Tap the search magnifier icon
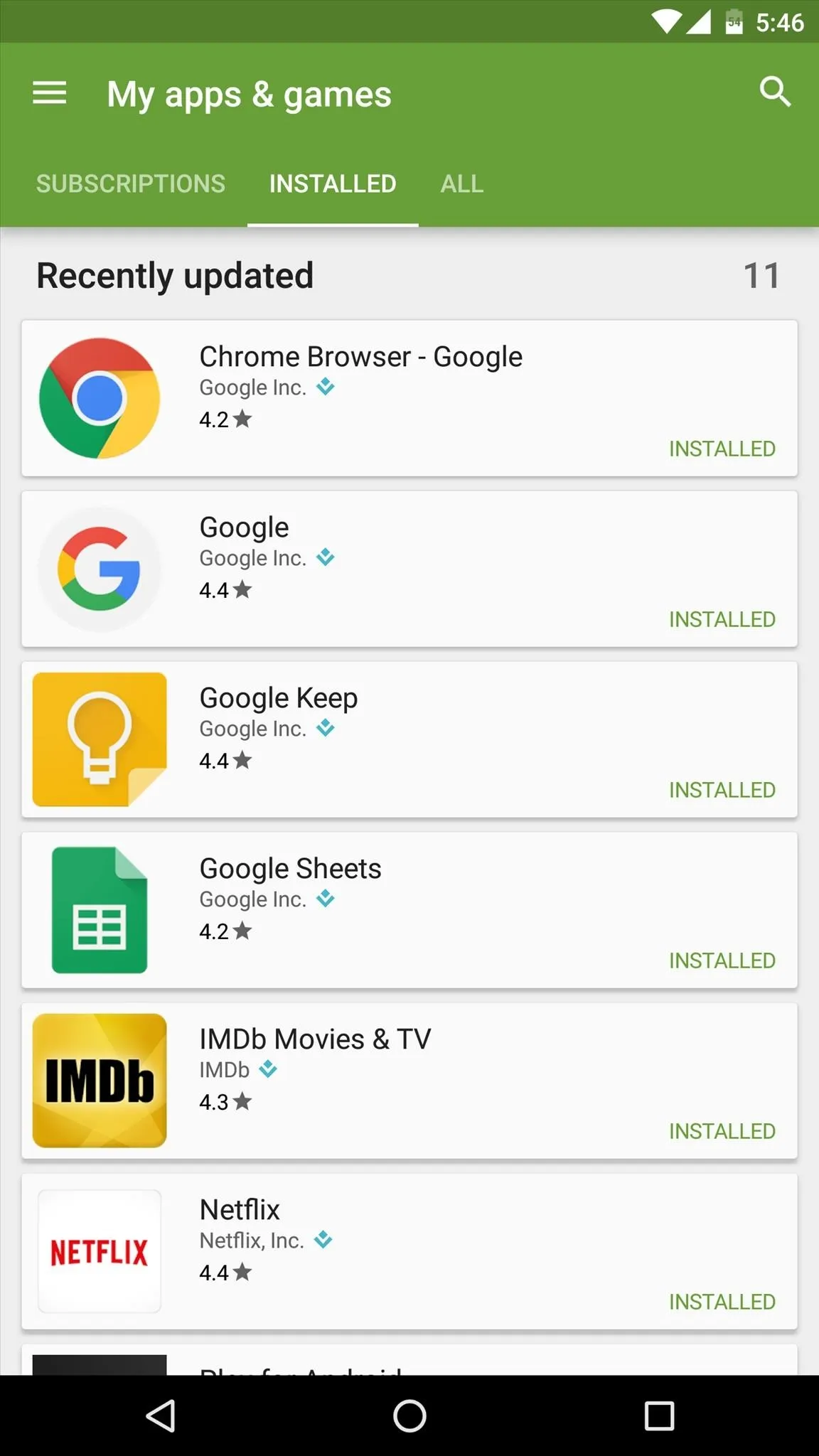This screenshot has height=1456, width=819. coord(775,92)
